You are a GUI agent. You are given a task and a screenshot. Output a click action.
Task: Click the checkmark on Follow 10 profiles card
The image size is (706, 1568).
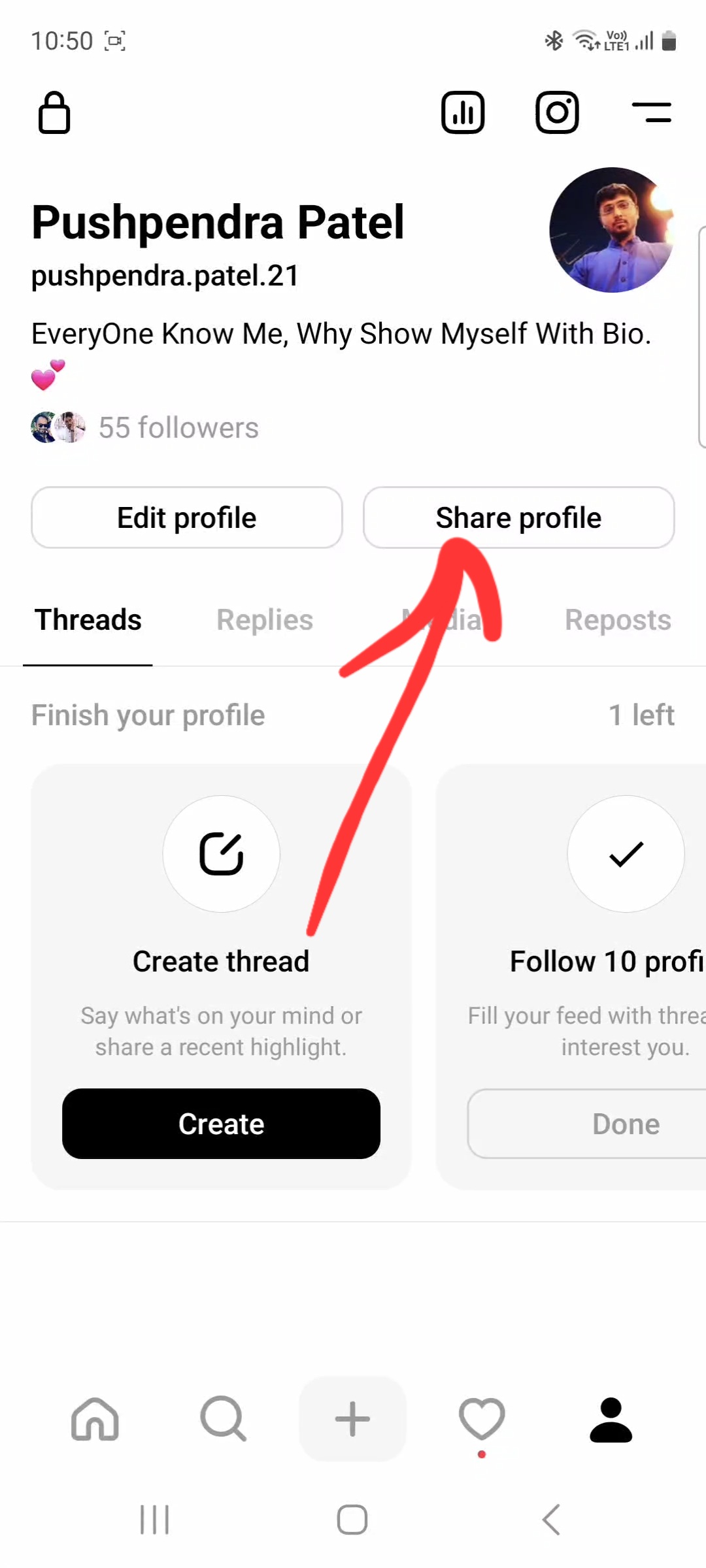click(x=625, y=853)
